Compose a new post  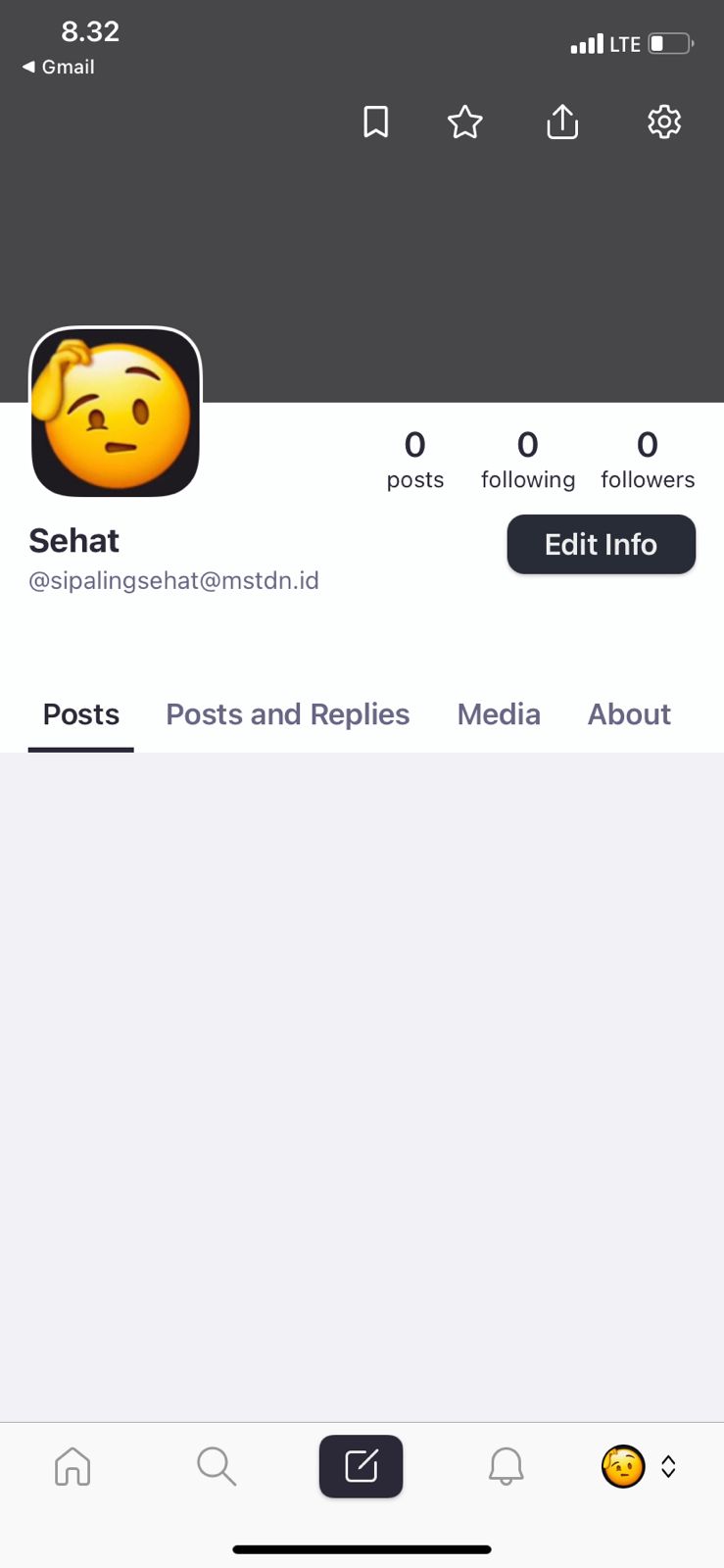[361, 1466]
